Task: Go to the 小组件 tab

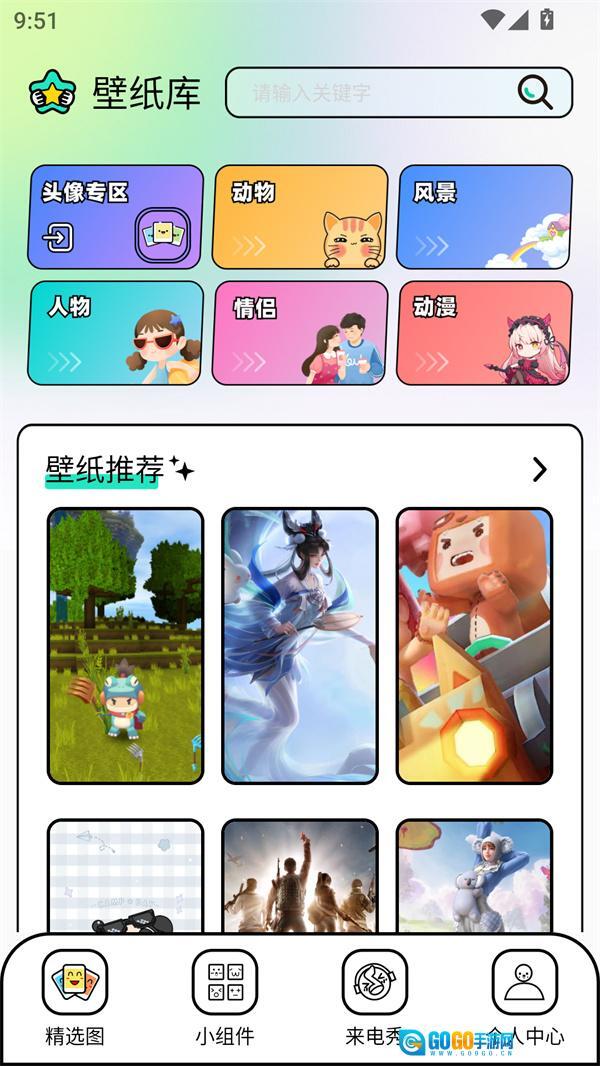Action: [225, 997]
